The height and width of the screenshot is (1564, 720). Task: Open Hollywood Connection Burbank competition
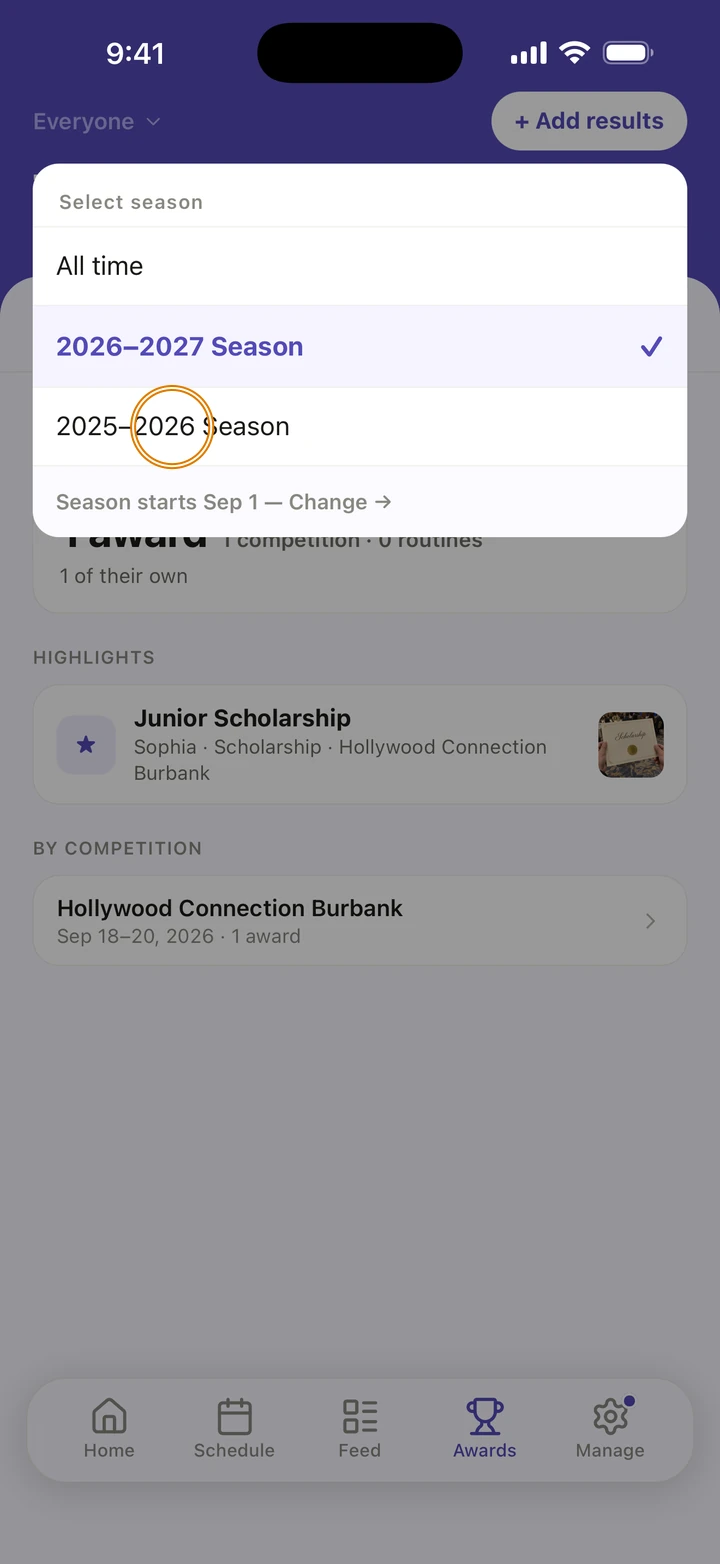coord(360,921)
